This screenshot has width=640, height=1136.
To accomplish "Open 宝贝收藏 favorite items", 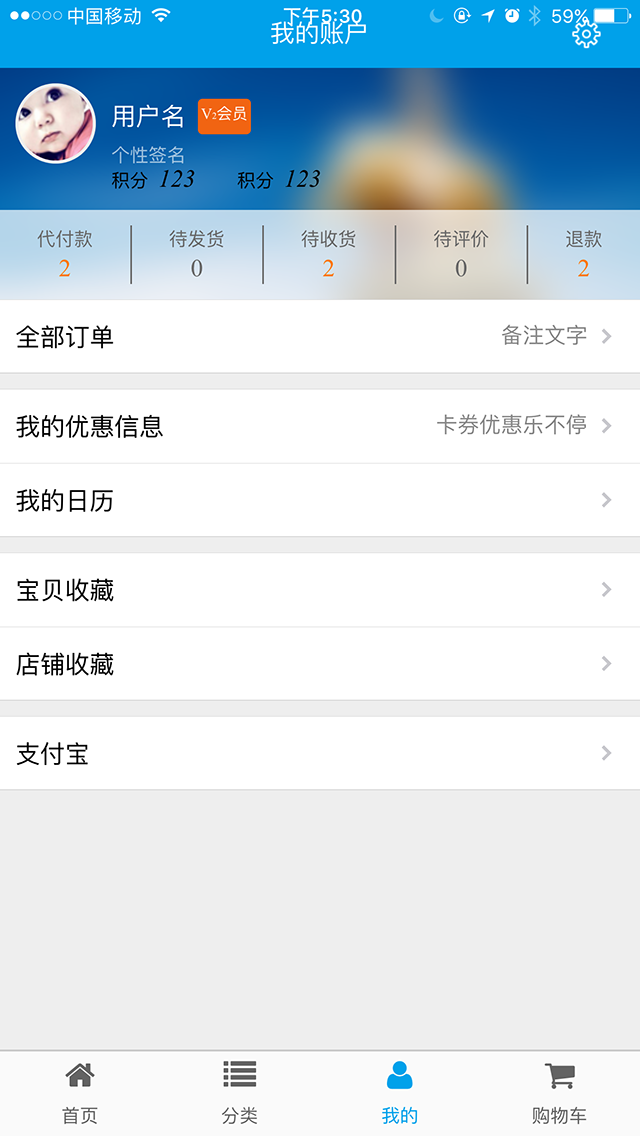I will 320,591.
